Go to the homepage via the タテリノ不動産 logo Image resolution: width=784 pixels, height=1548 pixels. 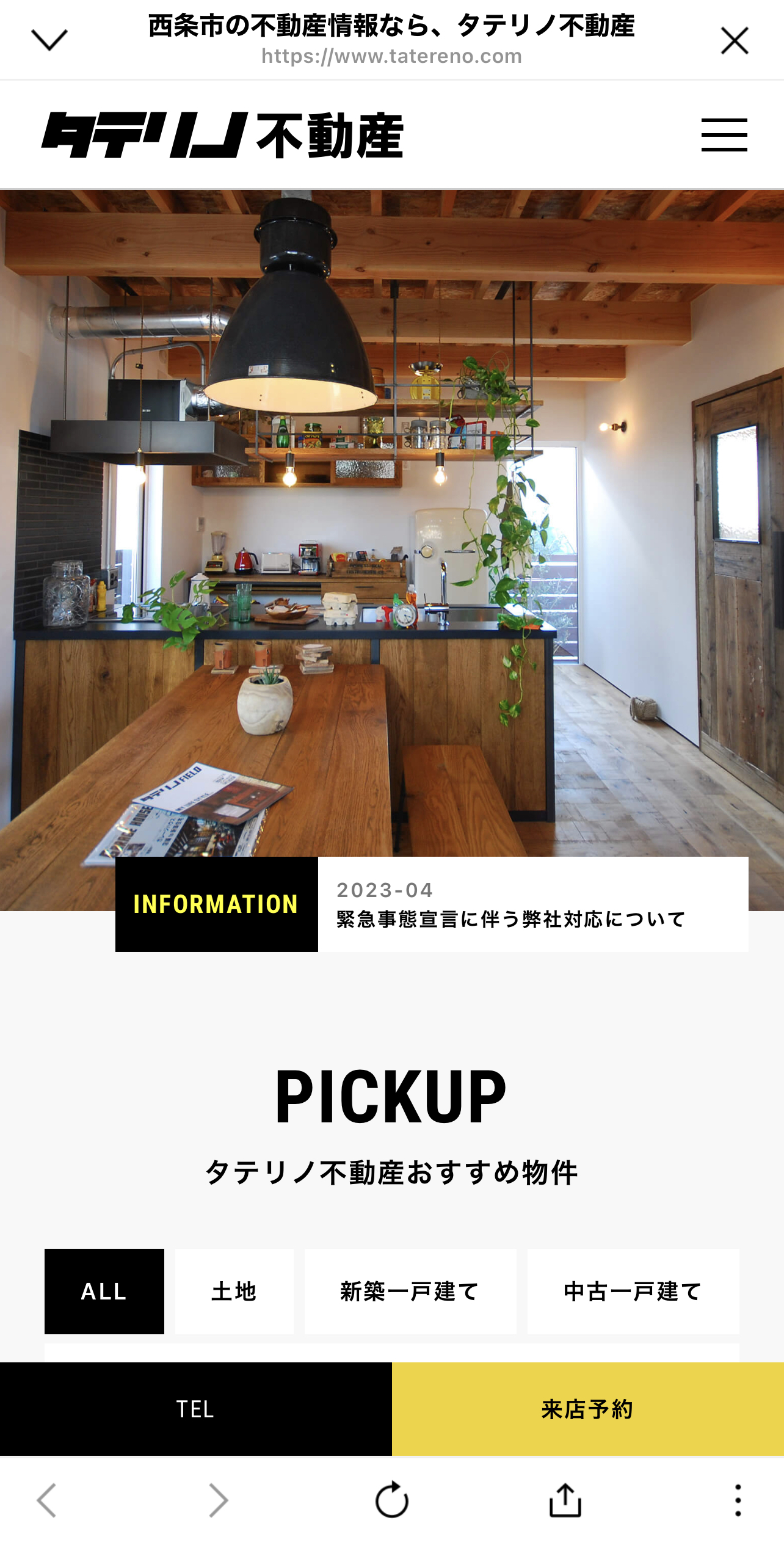coord(222,135)
